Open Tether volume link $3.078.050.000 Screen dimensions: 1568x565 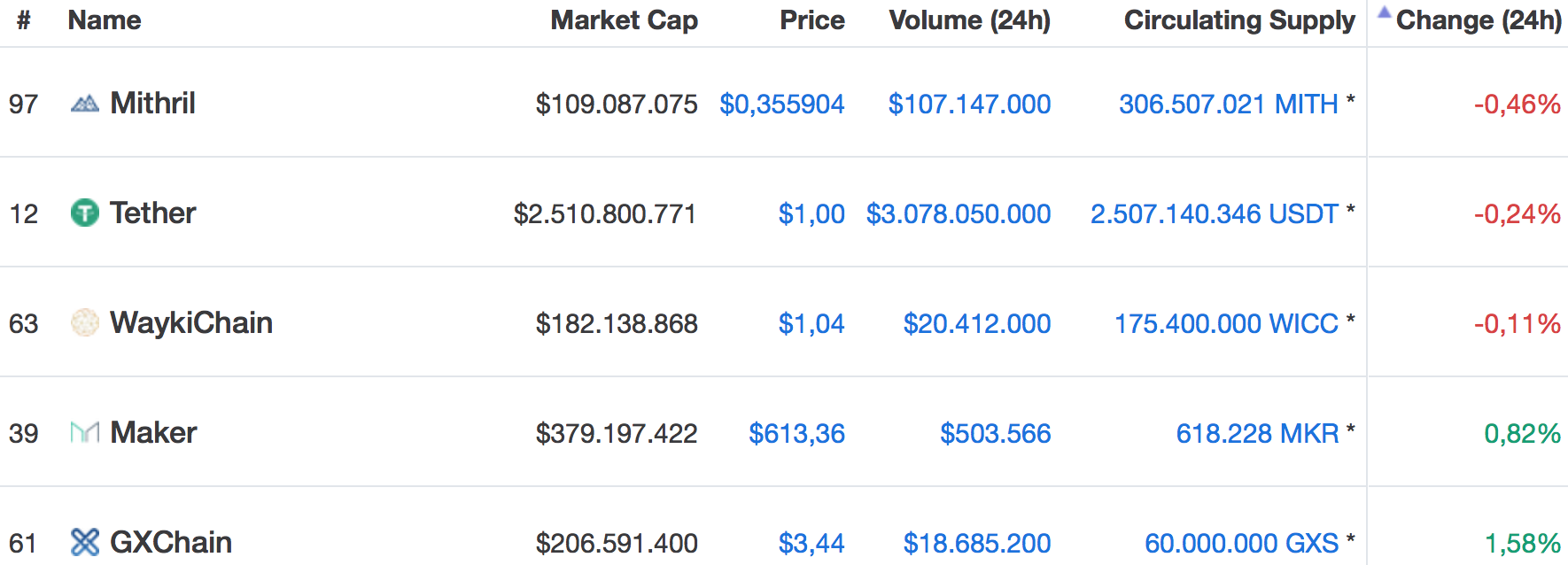point(958,214)
